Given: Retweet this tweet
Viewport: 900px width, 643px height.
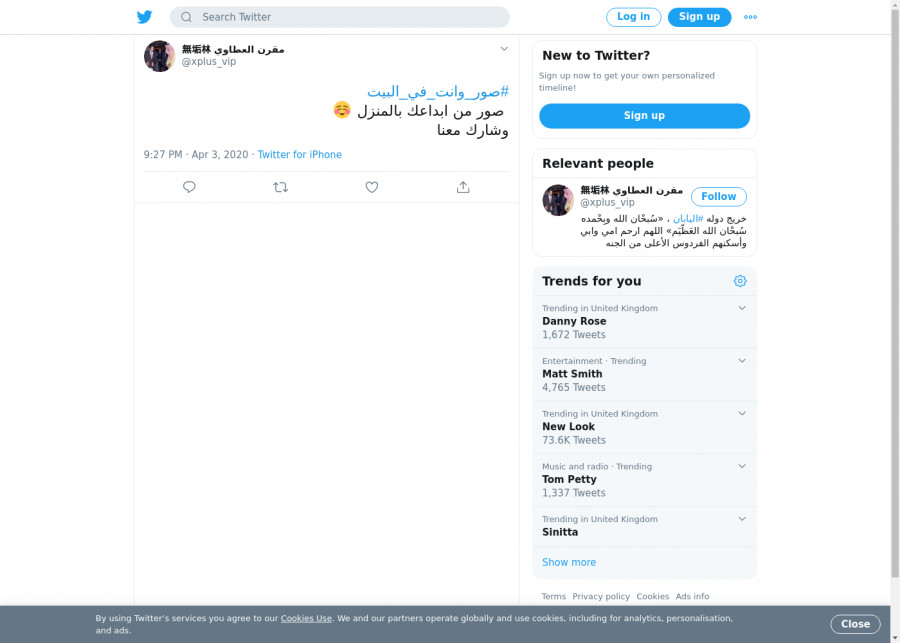Looking at the screenshot, I should coord(280,187).
